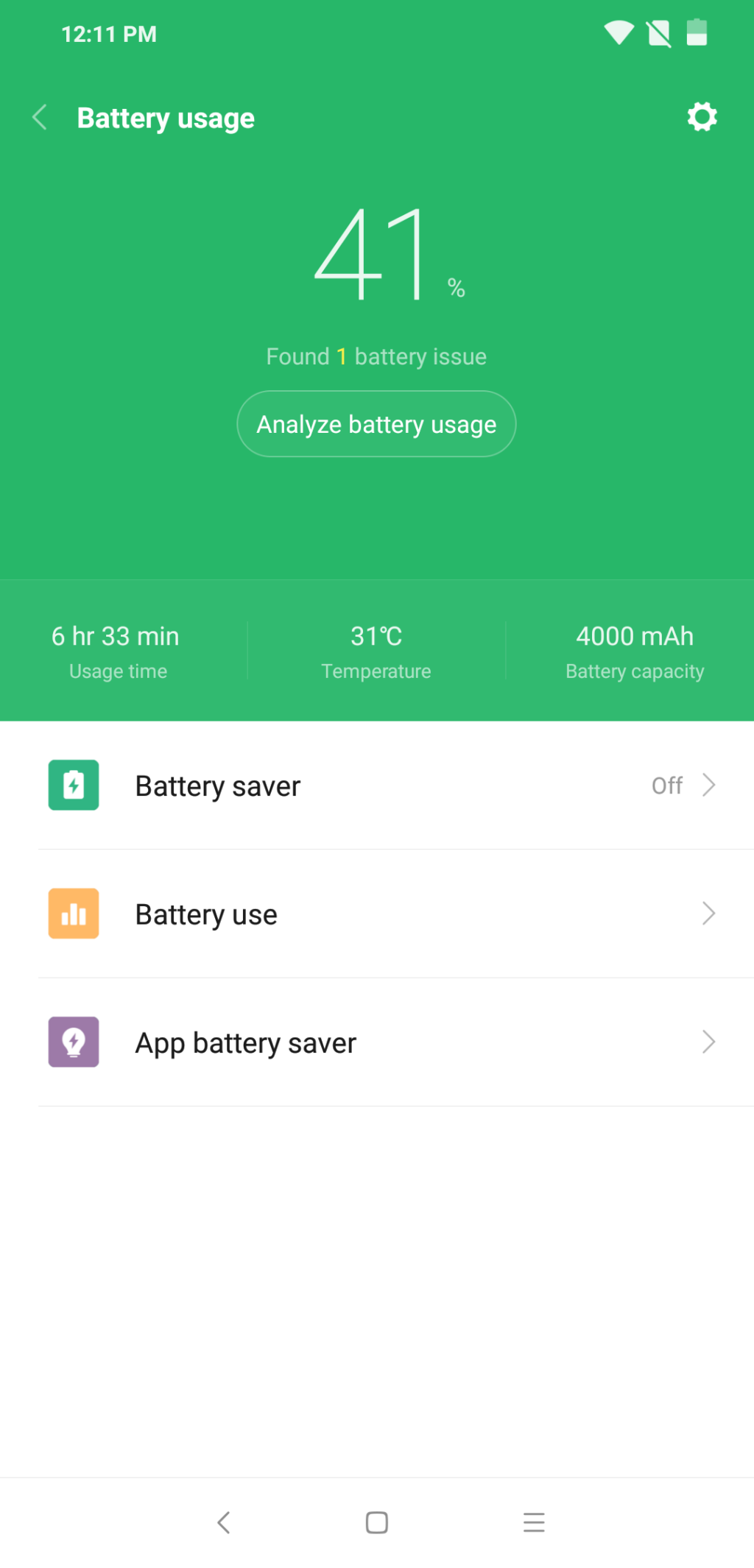This screenshot has width=754, height=1568.
Task: Tap the battery indicator in the status bar
Action: [x=696, y=32]
